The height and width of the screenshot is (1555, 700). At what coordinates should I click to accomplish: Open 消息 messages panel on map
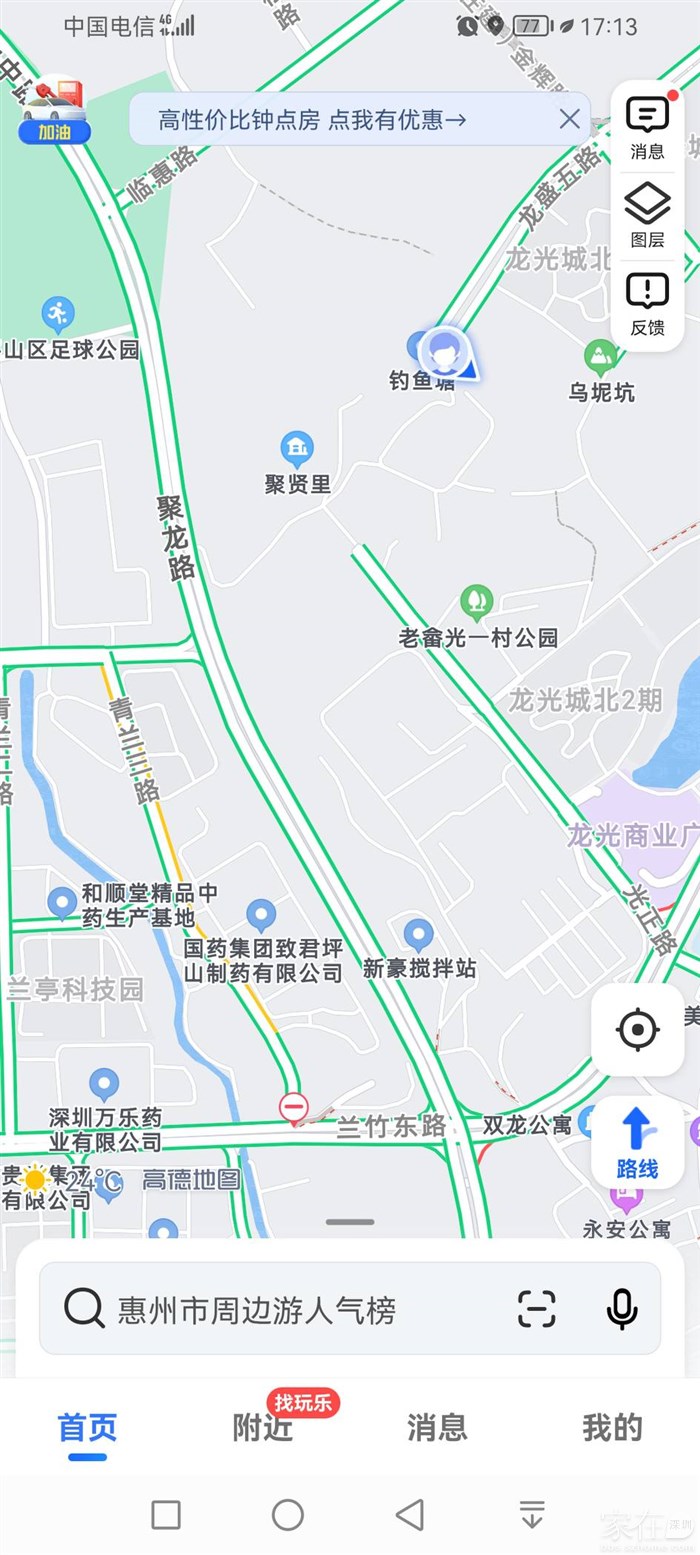647,127
